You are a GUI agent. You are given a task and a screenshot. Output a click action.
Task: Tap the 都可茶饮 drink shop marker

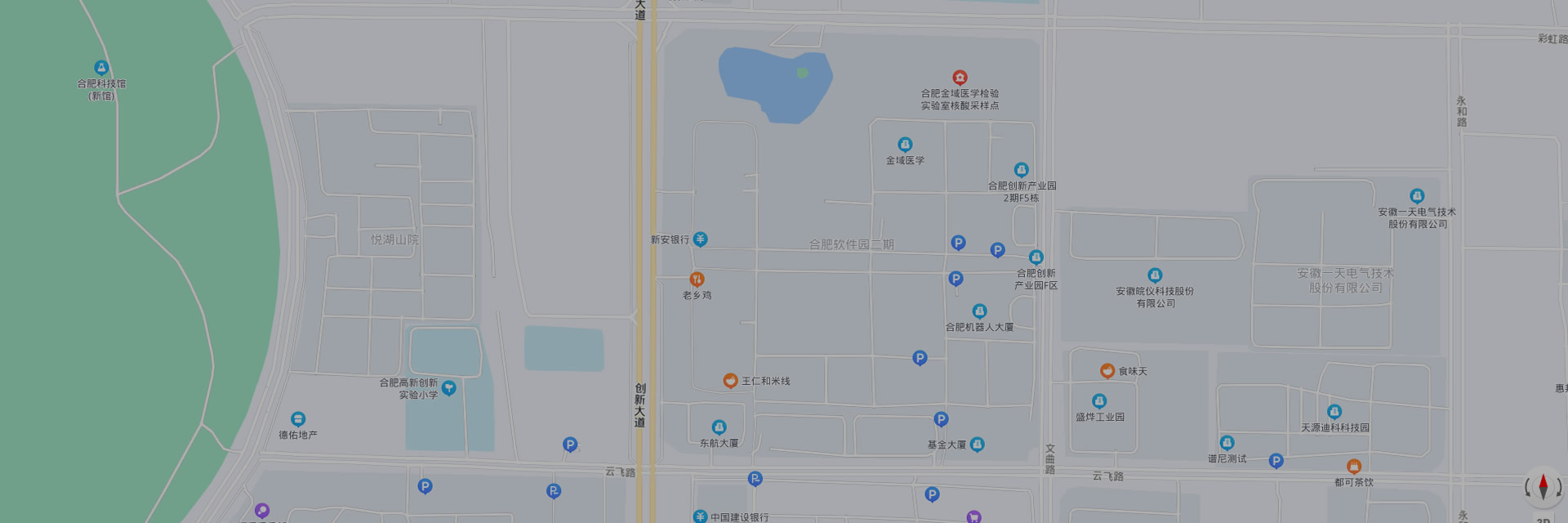1354,467
